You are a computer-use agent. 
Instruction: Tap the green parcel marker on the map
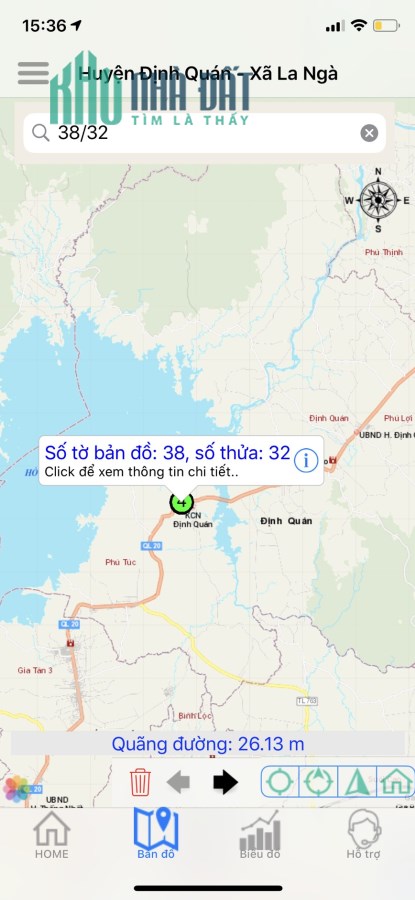[x=181, y=503]
